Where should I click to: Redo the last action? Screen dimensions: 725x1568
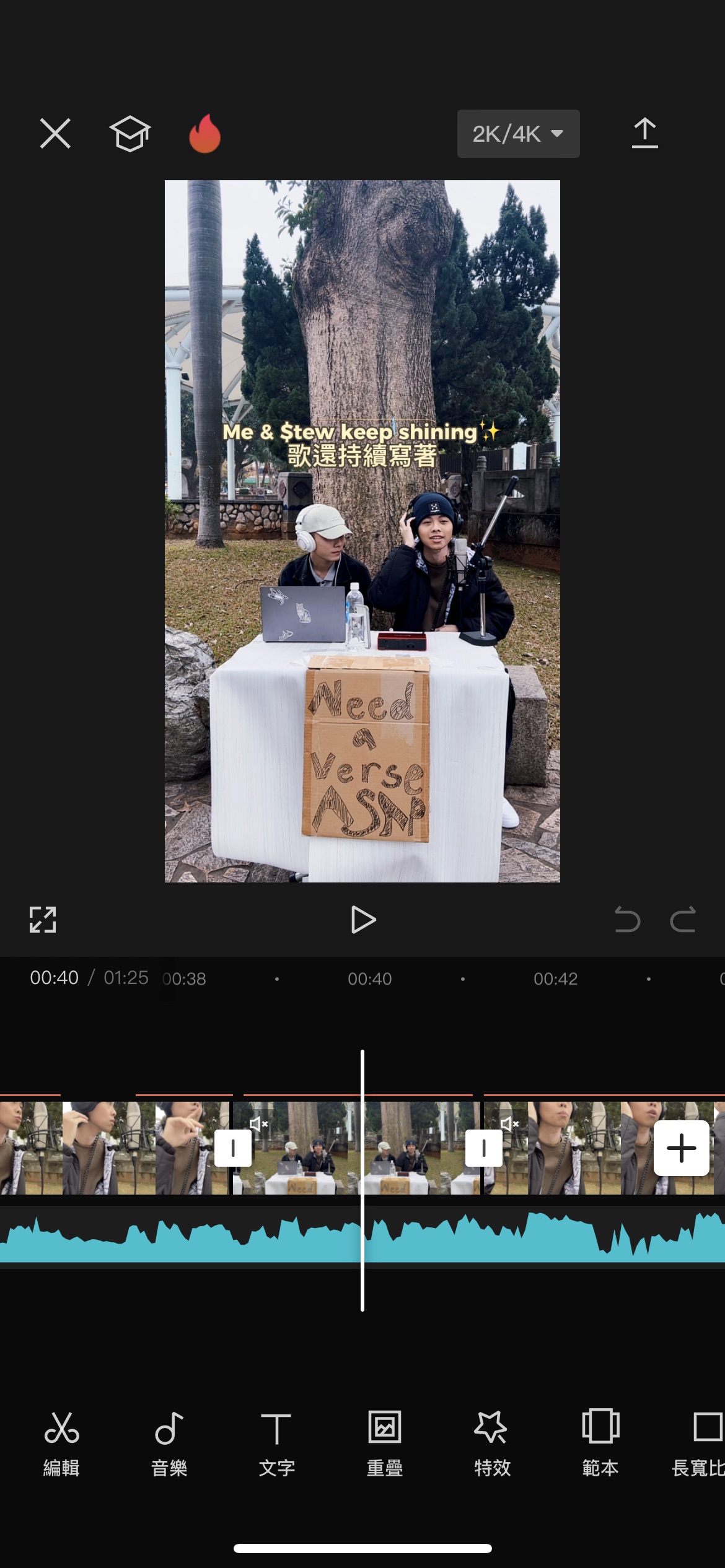683,920
